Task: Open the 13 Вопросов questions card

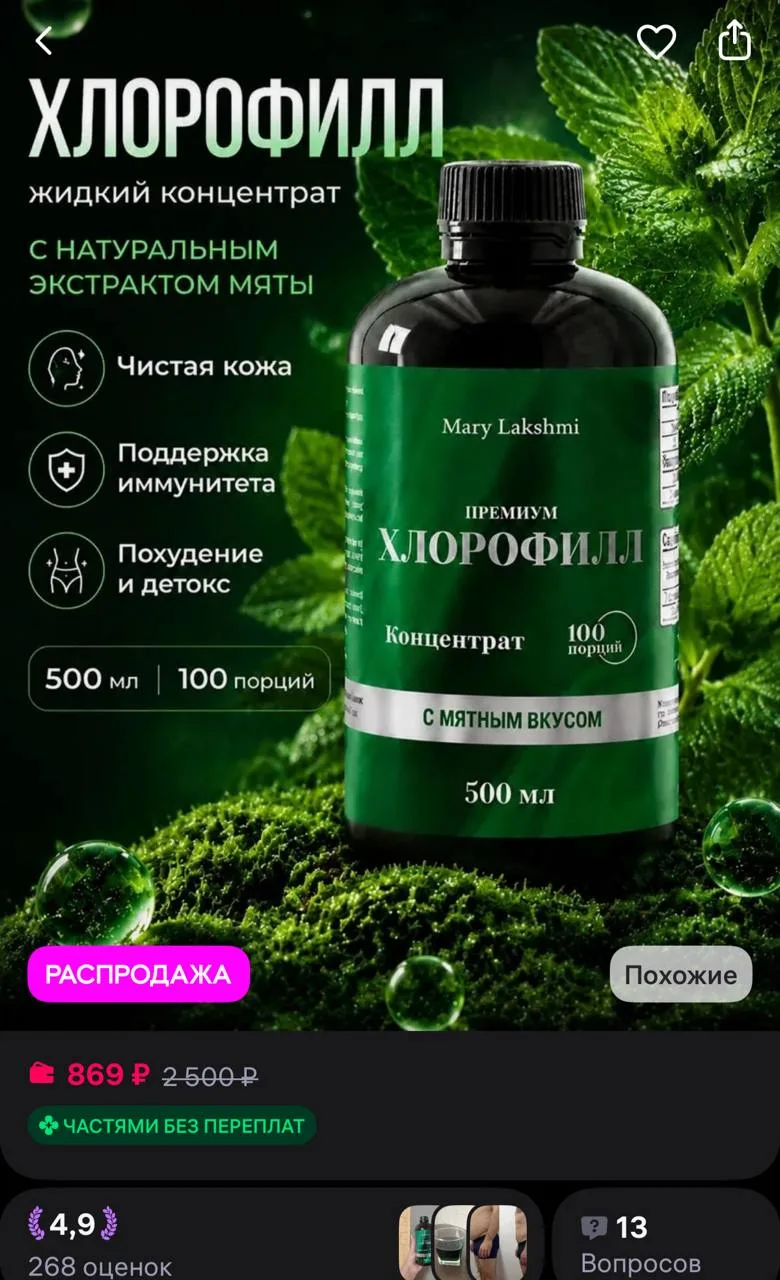Action: coord(666,1235)
